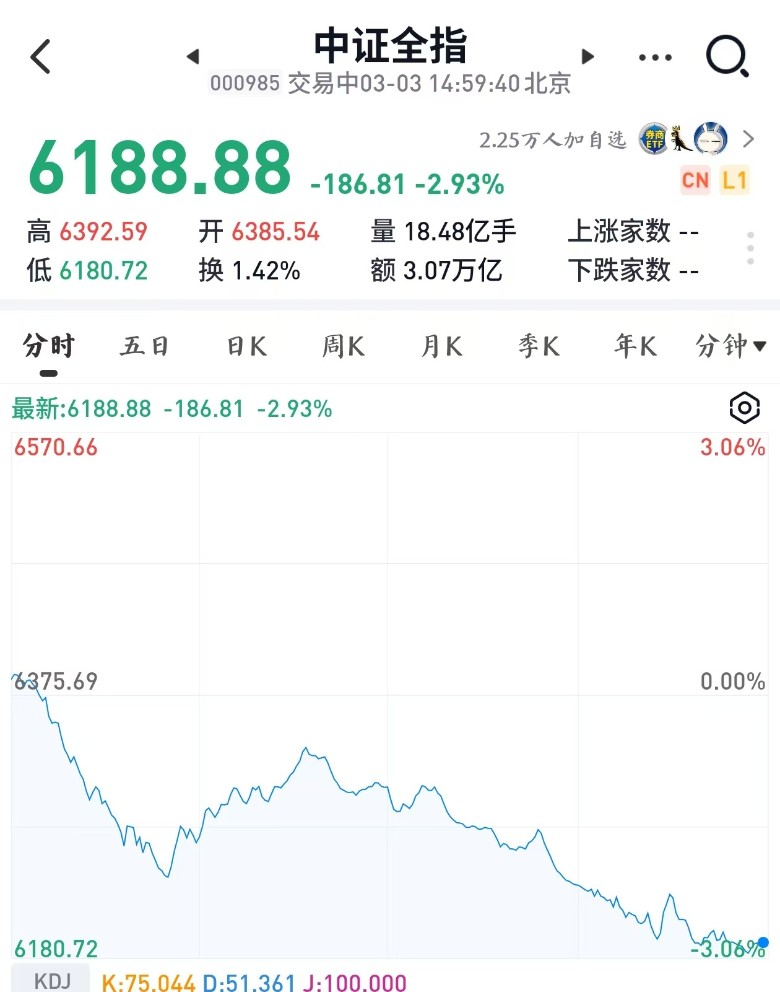Switch to the next index with right arrow
Screen dimensions: 780x992
588,56
